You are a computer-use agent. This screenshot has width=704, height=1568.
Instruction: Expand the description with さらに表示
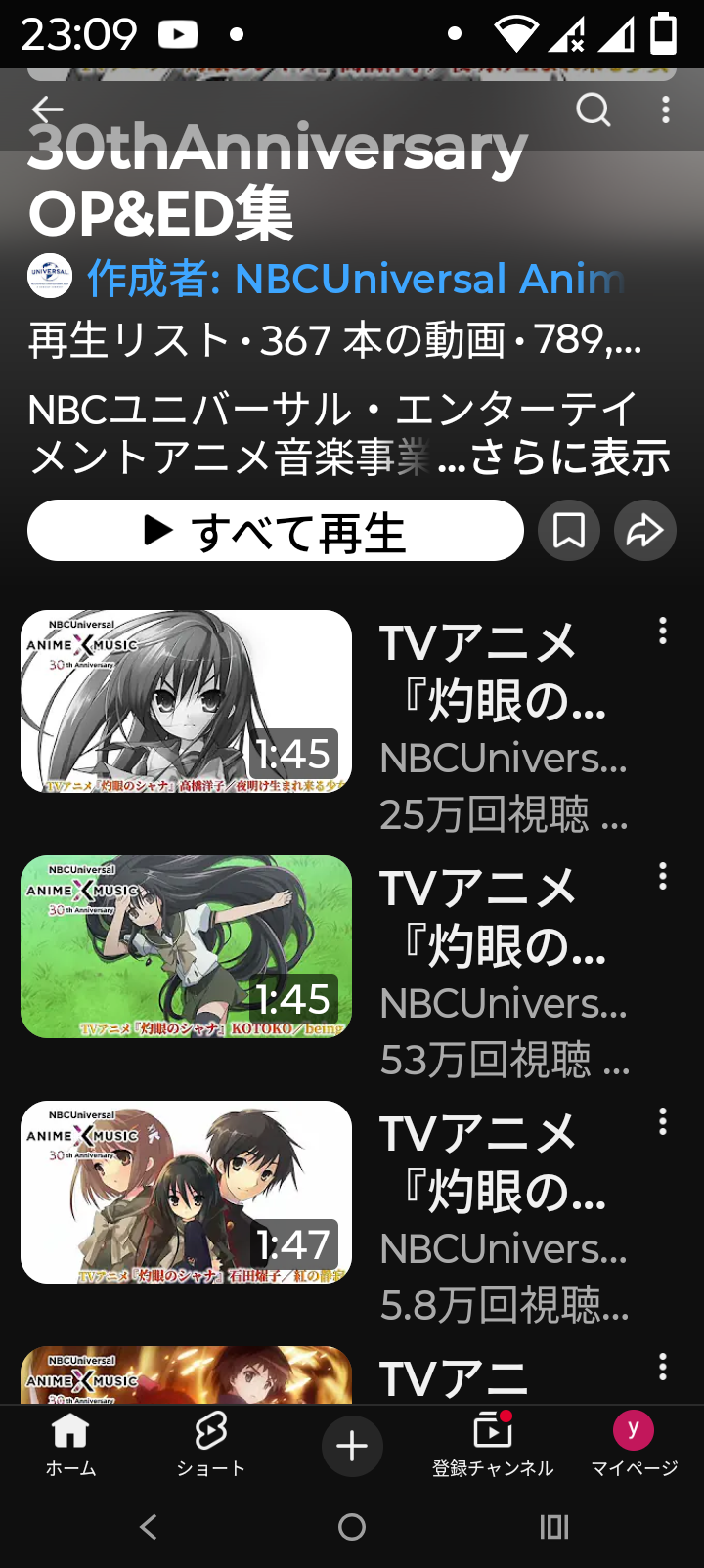point(571,457)
